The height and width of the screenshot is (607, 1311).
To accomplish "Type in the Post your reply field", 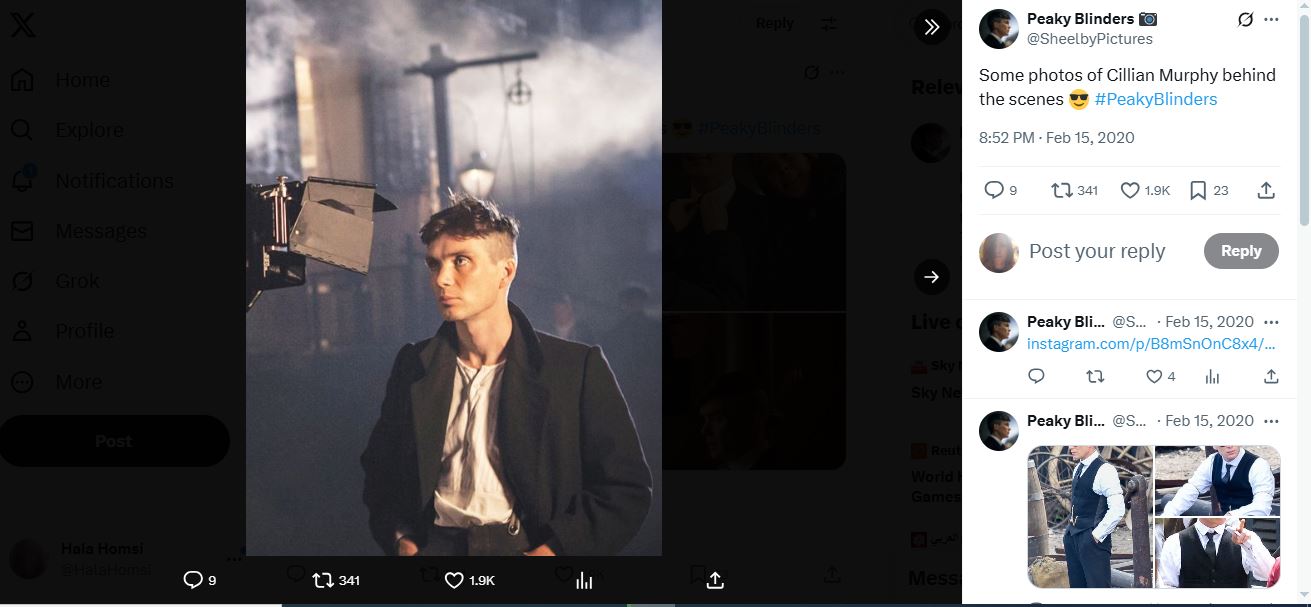I will pyautogui.click(x=1097, y=251).
